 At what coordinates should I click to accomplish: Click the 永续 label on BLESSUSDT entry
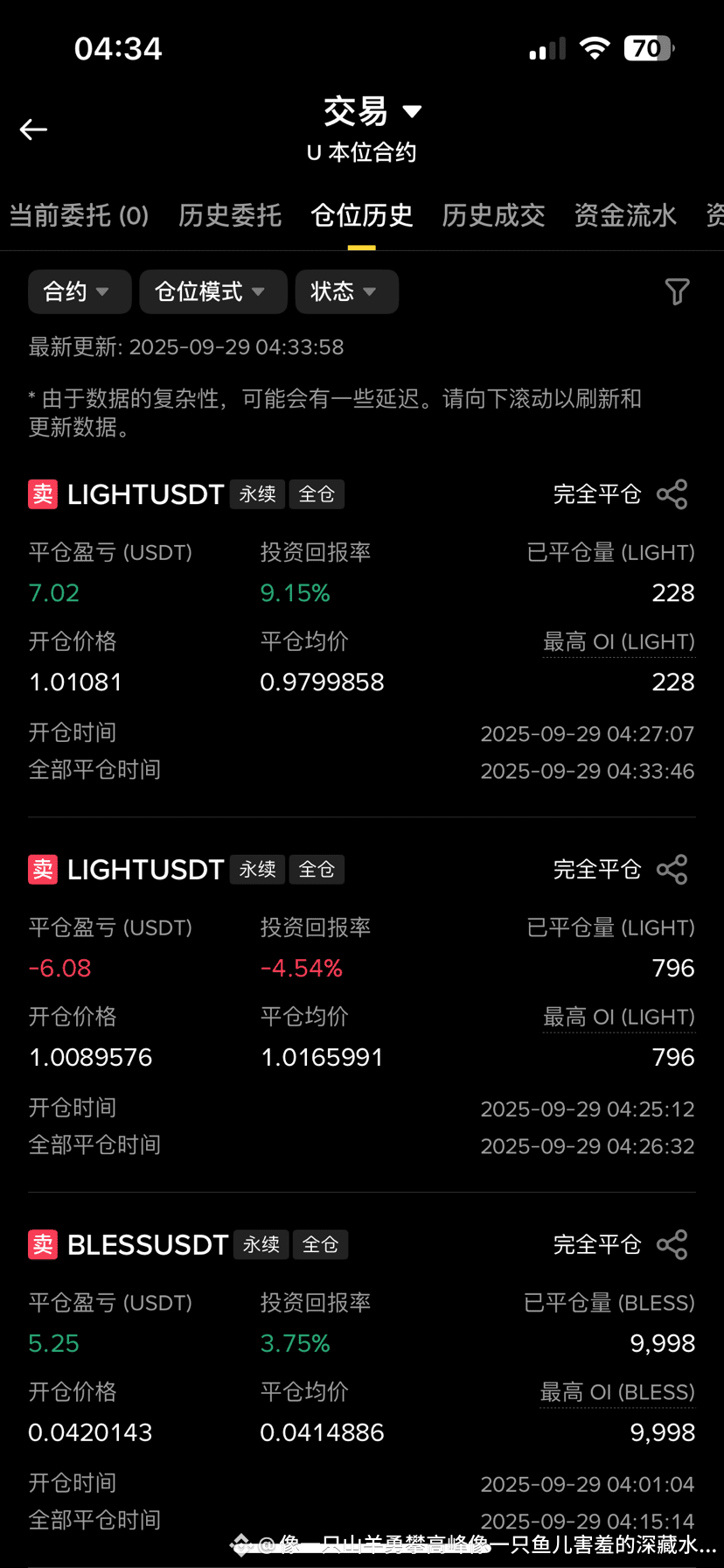click(x=261, y=1243)
